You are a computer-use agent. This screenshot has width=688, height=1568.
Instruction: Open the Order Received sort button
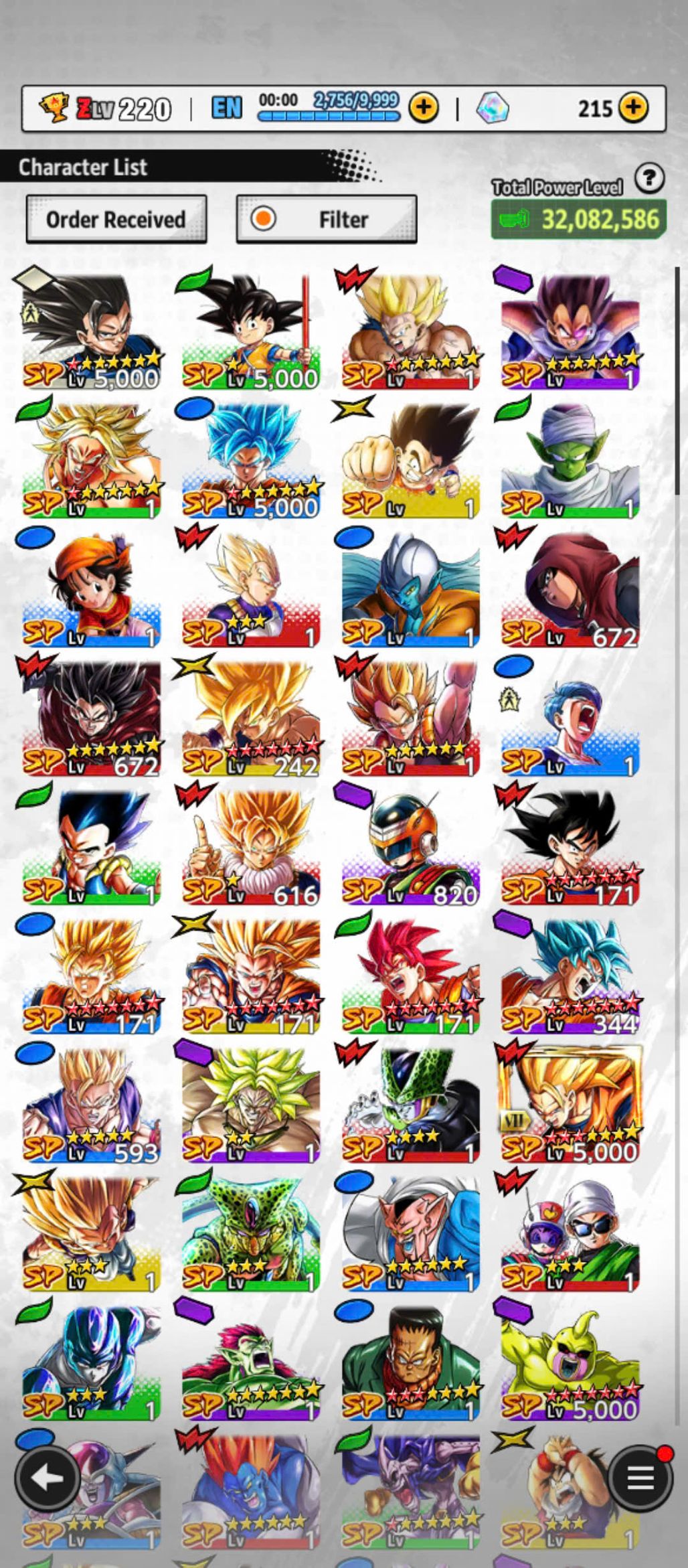(116, 219)
